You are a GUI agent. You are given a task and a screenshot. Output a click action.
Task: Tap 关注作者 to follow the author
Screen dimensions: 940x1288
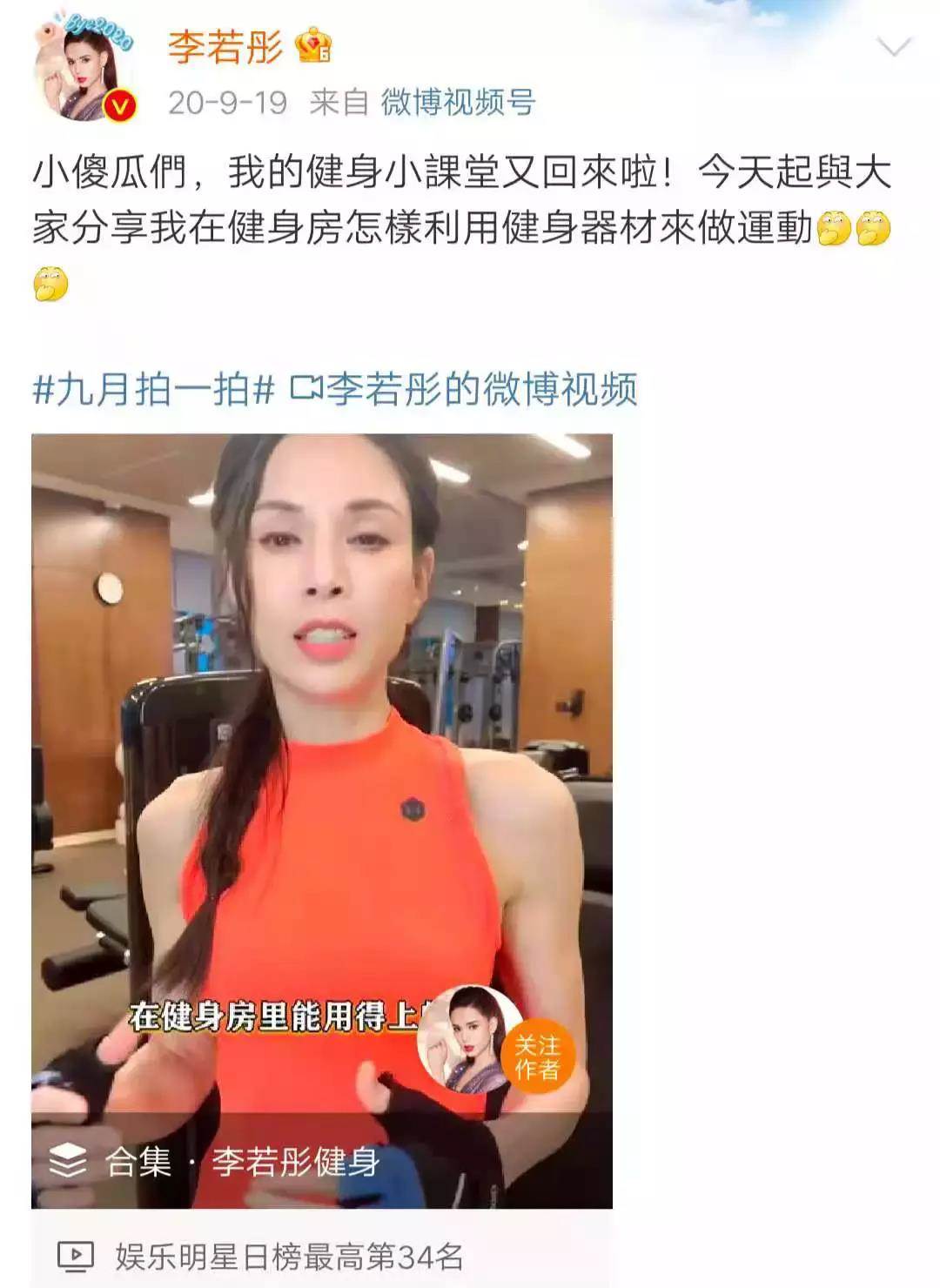[x=537, y=1057]
